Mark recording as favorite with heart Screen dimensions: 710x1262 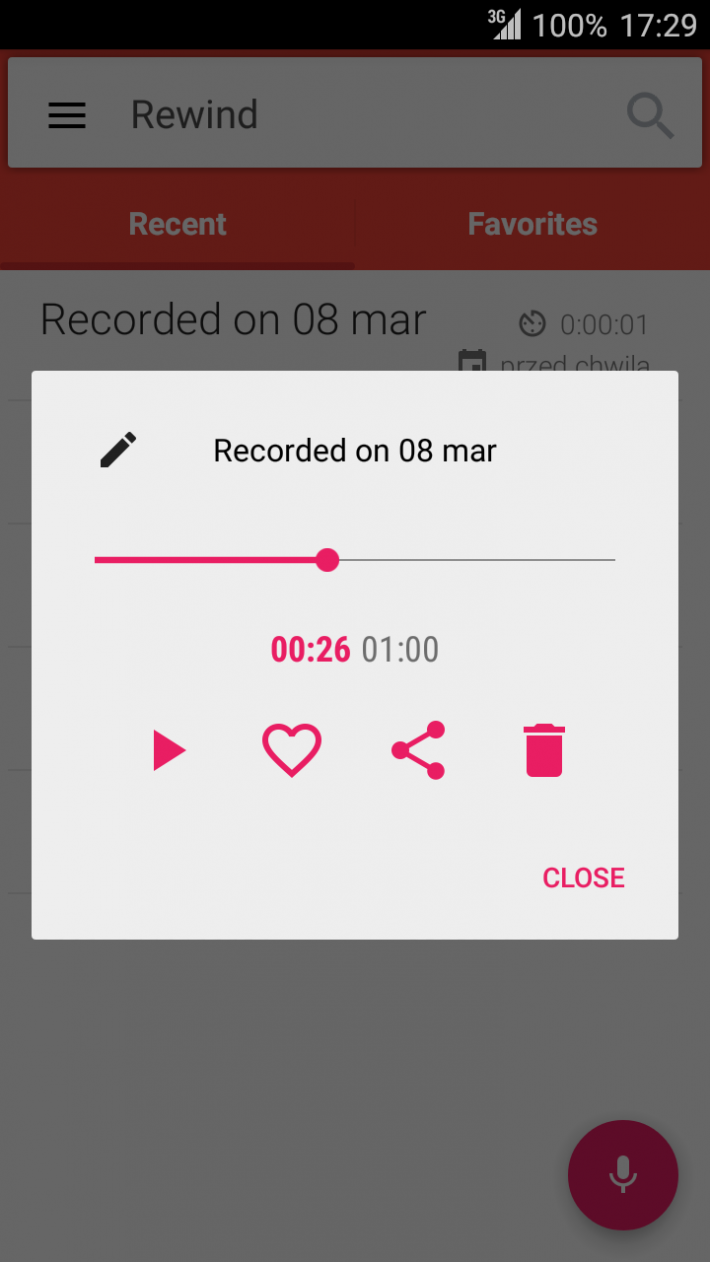point(291,750)
